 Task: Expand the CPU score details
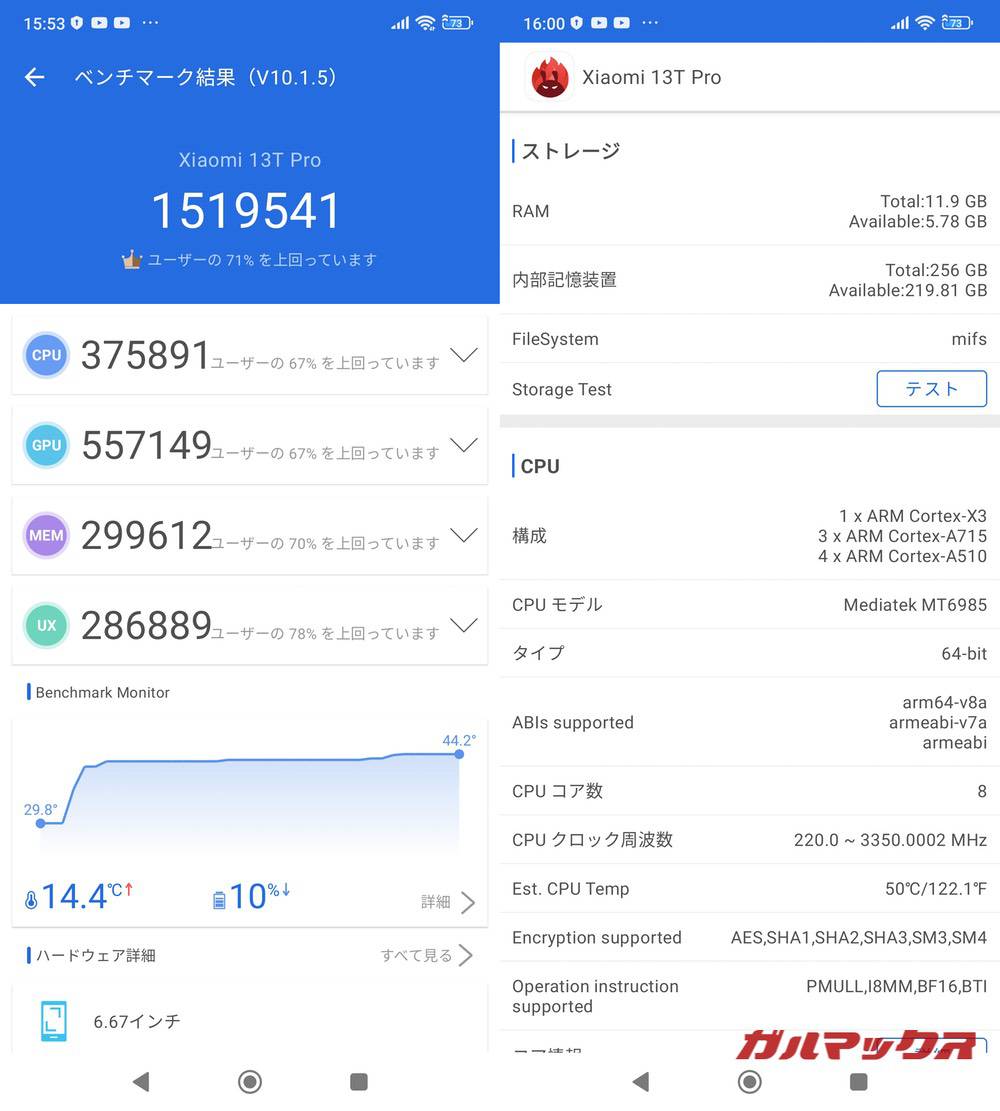tap(463, 355)
